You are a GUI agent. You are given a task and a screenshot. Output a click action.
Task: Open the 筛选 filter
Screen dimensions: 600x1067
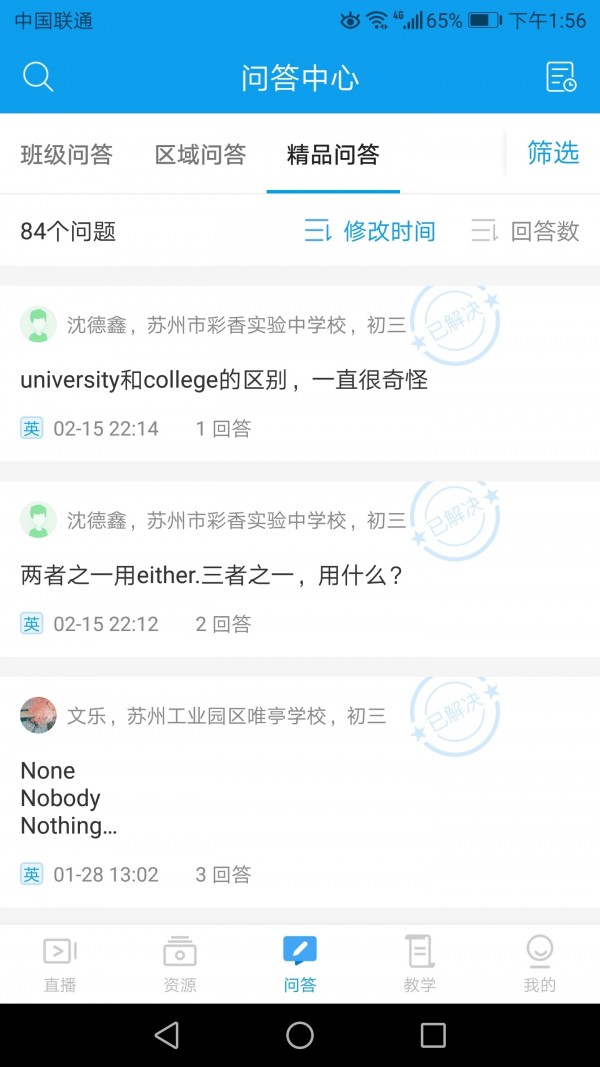click(553, 152)
